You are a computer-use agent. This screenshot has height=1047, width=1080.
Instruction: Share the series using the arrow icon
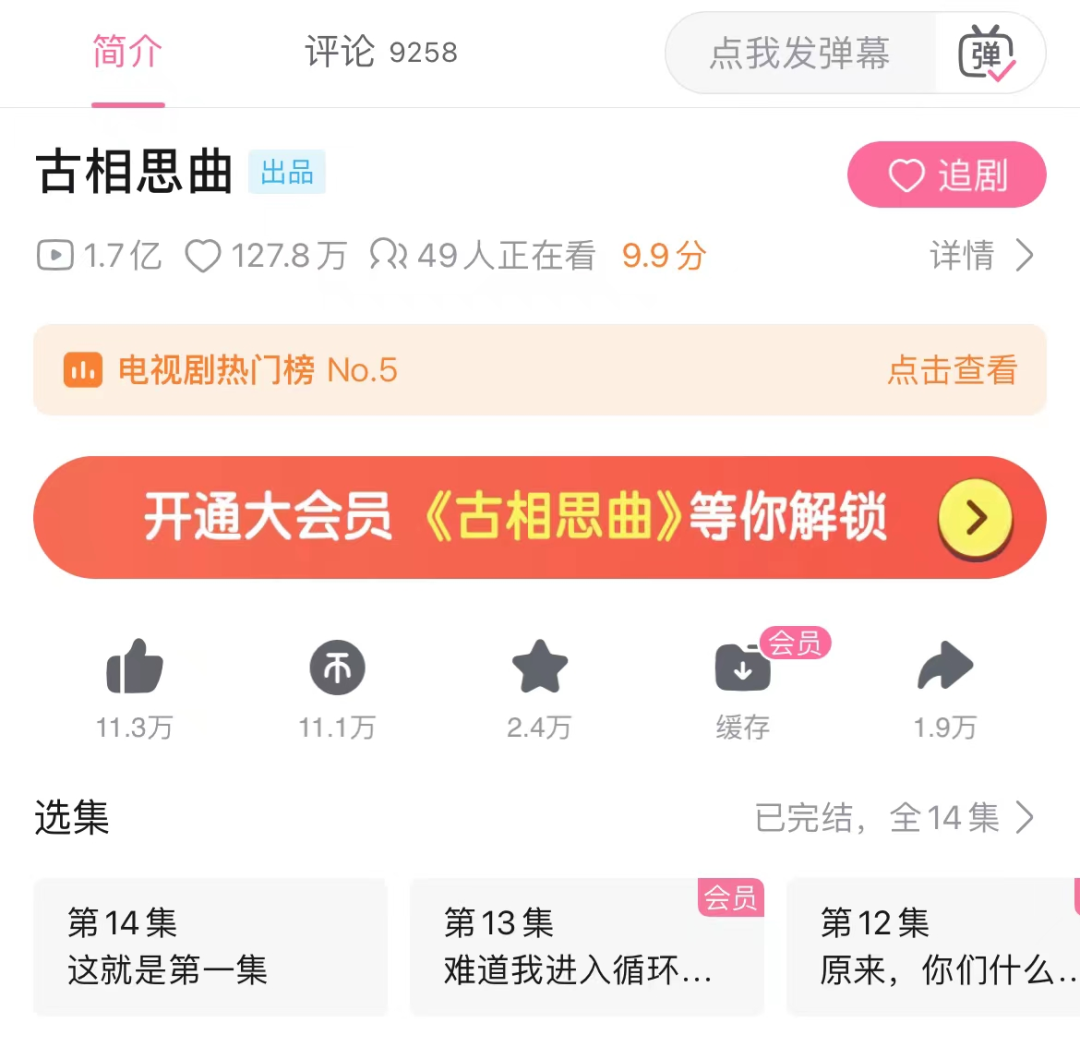945,668
